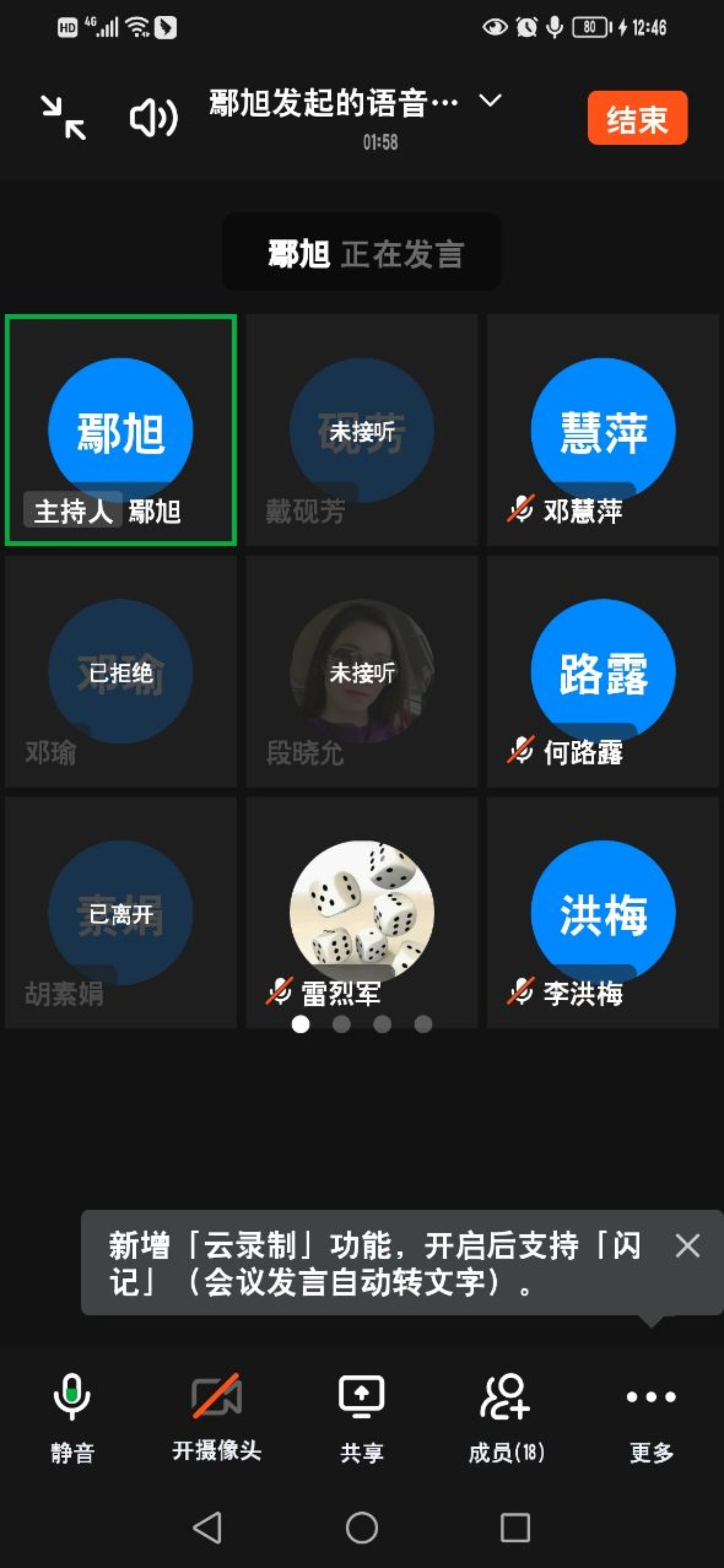Select 李洪梅's participant tile
Screen dimensions: 724x1568
(x=602, y=912)
